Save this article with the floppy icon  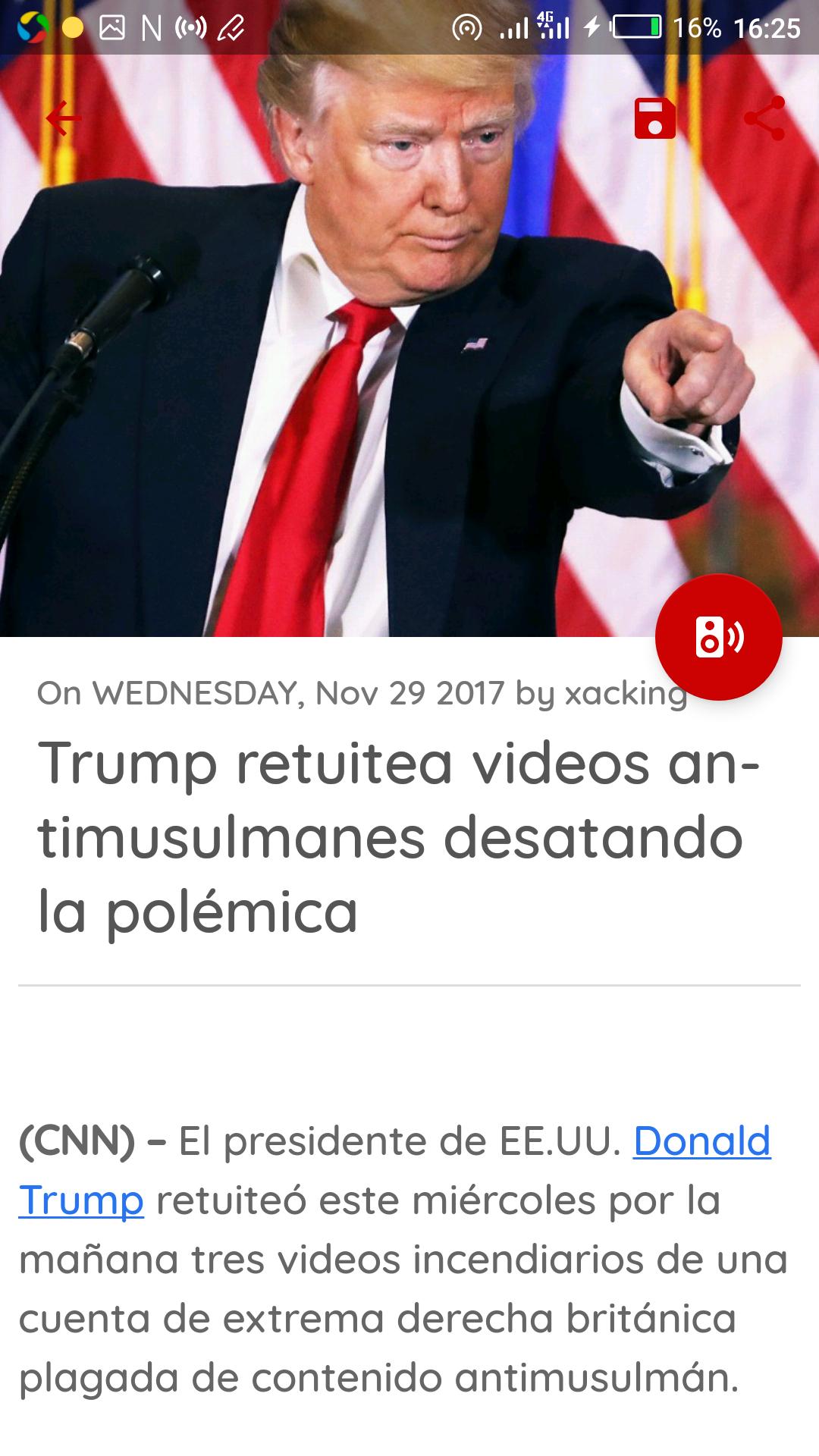pyautogui.click(x=654, y=118)
